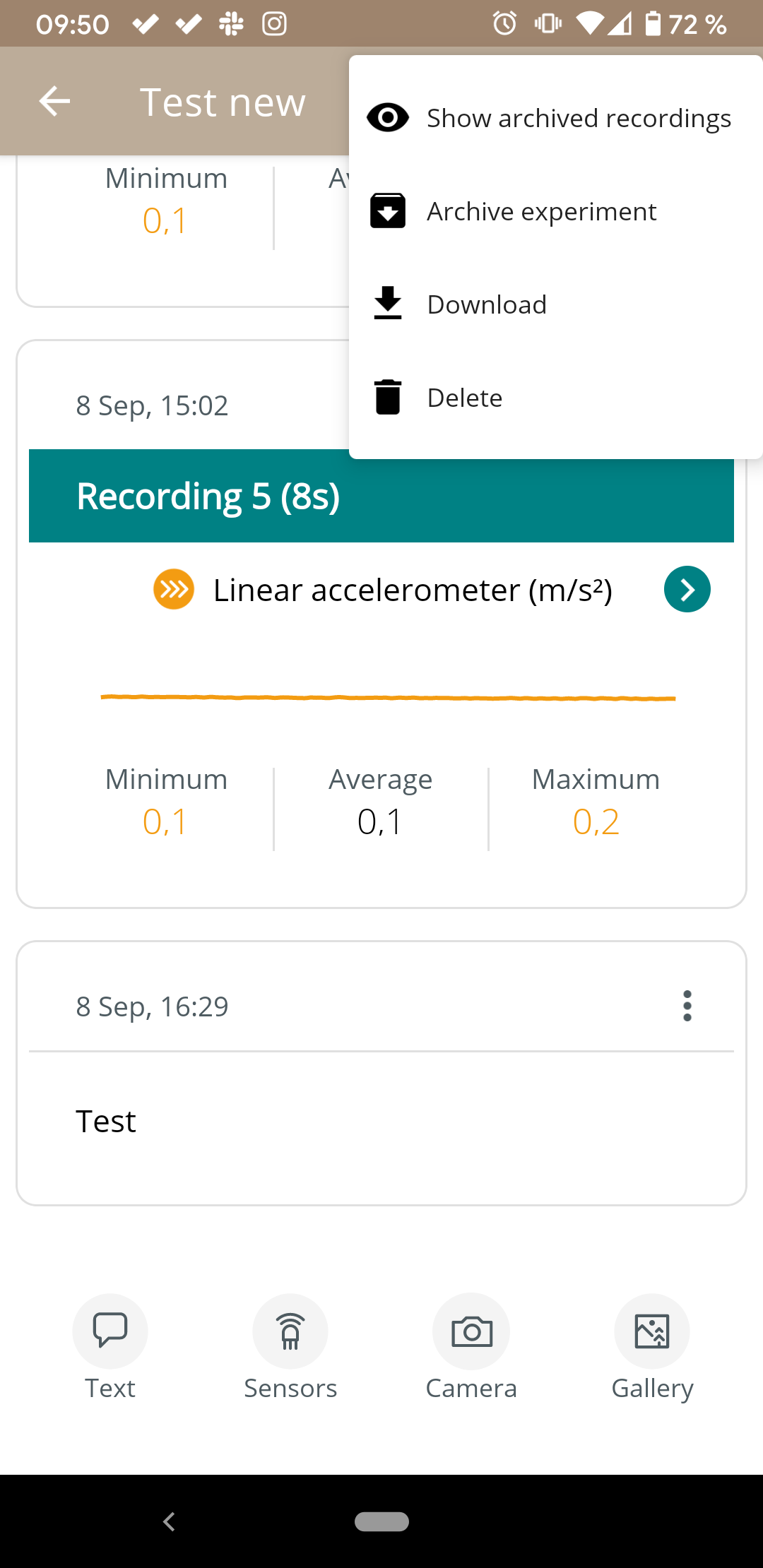Go back using the app bar arrow
This screenshot has width=763, height=1568.
click(54, 102)
